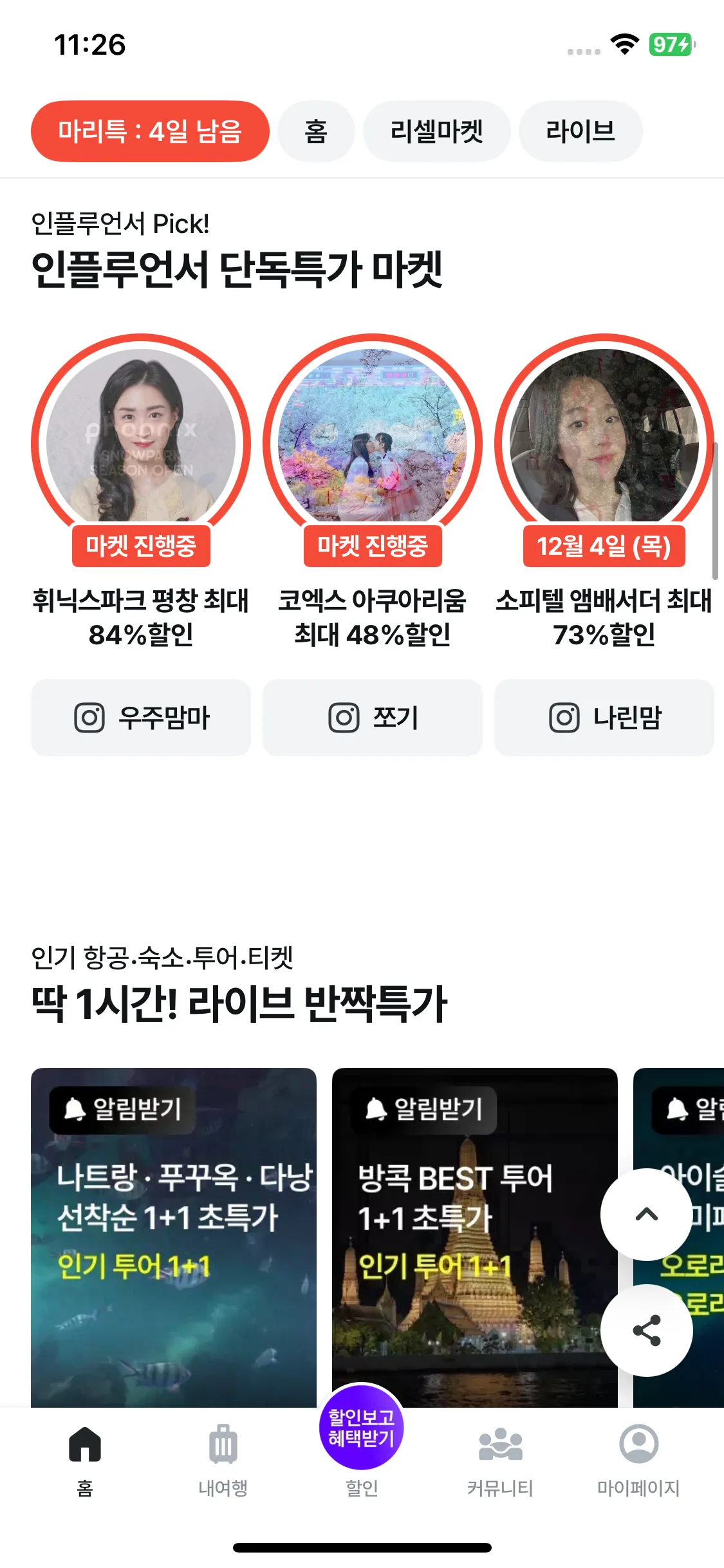Open the 방콕 BEST 투어 live deal card
Image resolution: width=724 pixels, height=1568 pixels.
(474, 1287)
